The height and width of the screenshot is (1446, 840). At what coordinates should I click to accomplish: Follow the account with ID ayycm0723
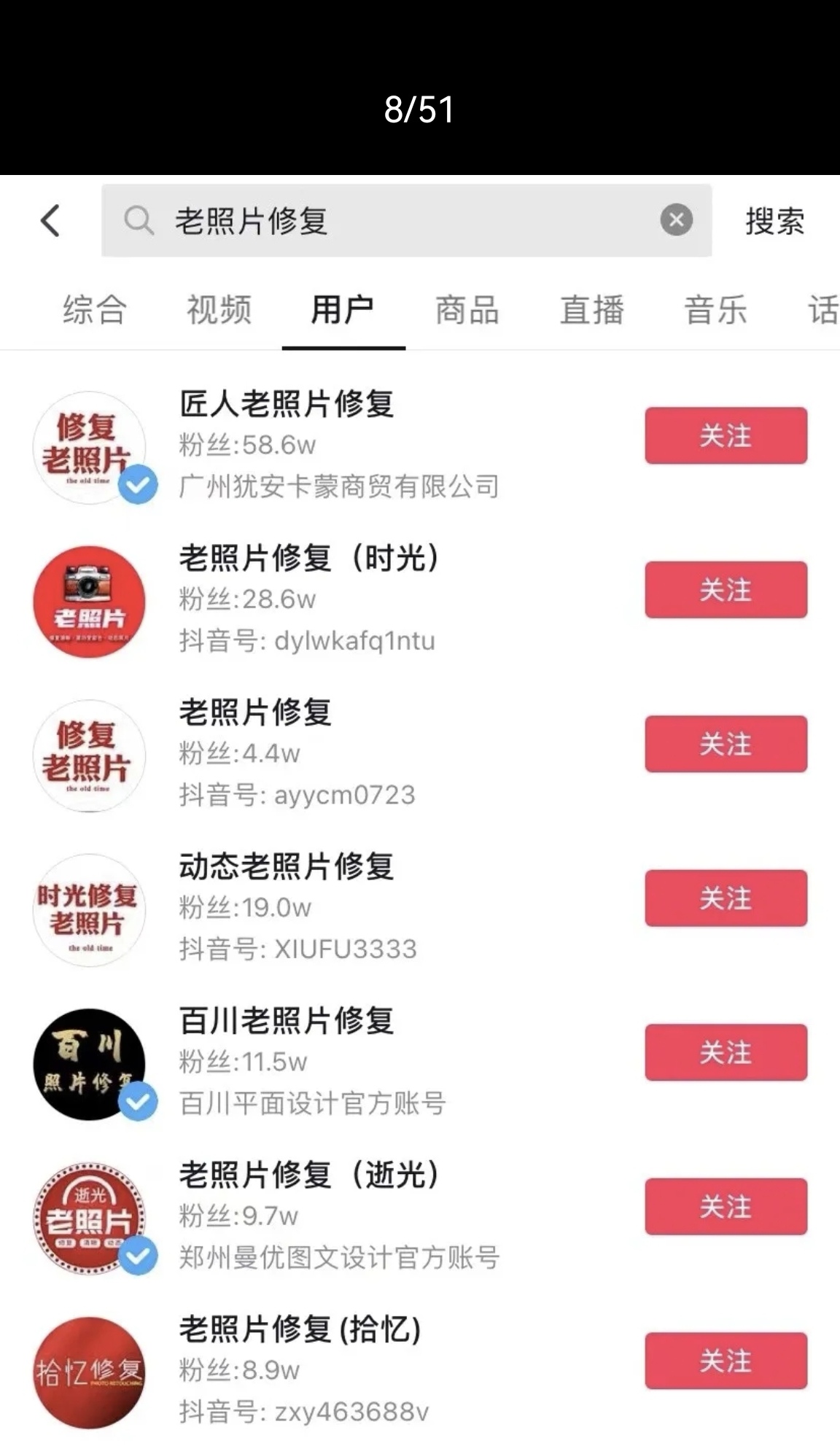coord(726,744)
